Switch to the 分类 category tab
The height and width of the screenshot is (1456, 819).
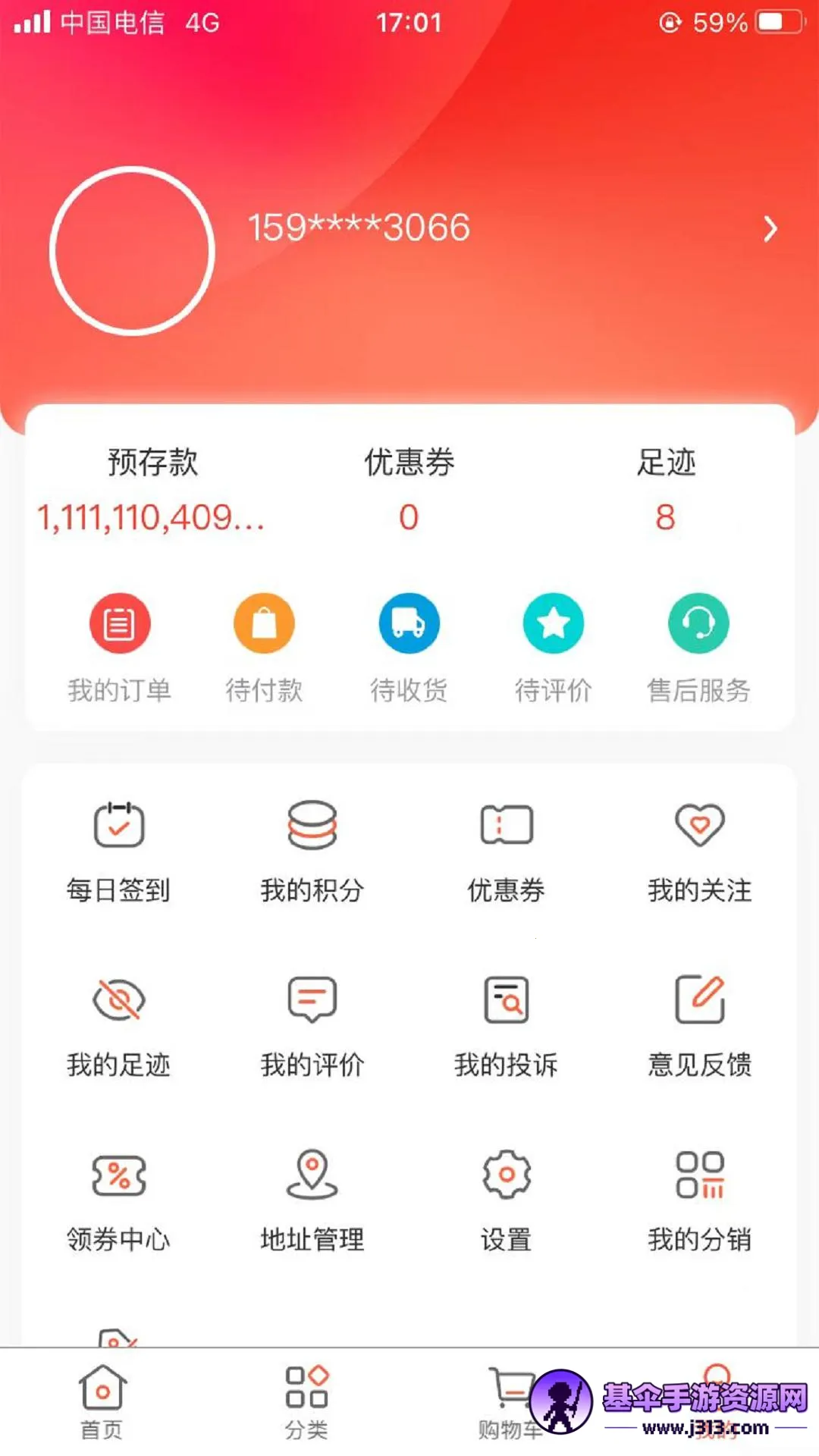pos(306,1401)
